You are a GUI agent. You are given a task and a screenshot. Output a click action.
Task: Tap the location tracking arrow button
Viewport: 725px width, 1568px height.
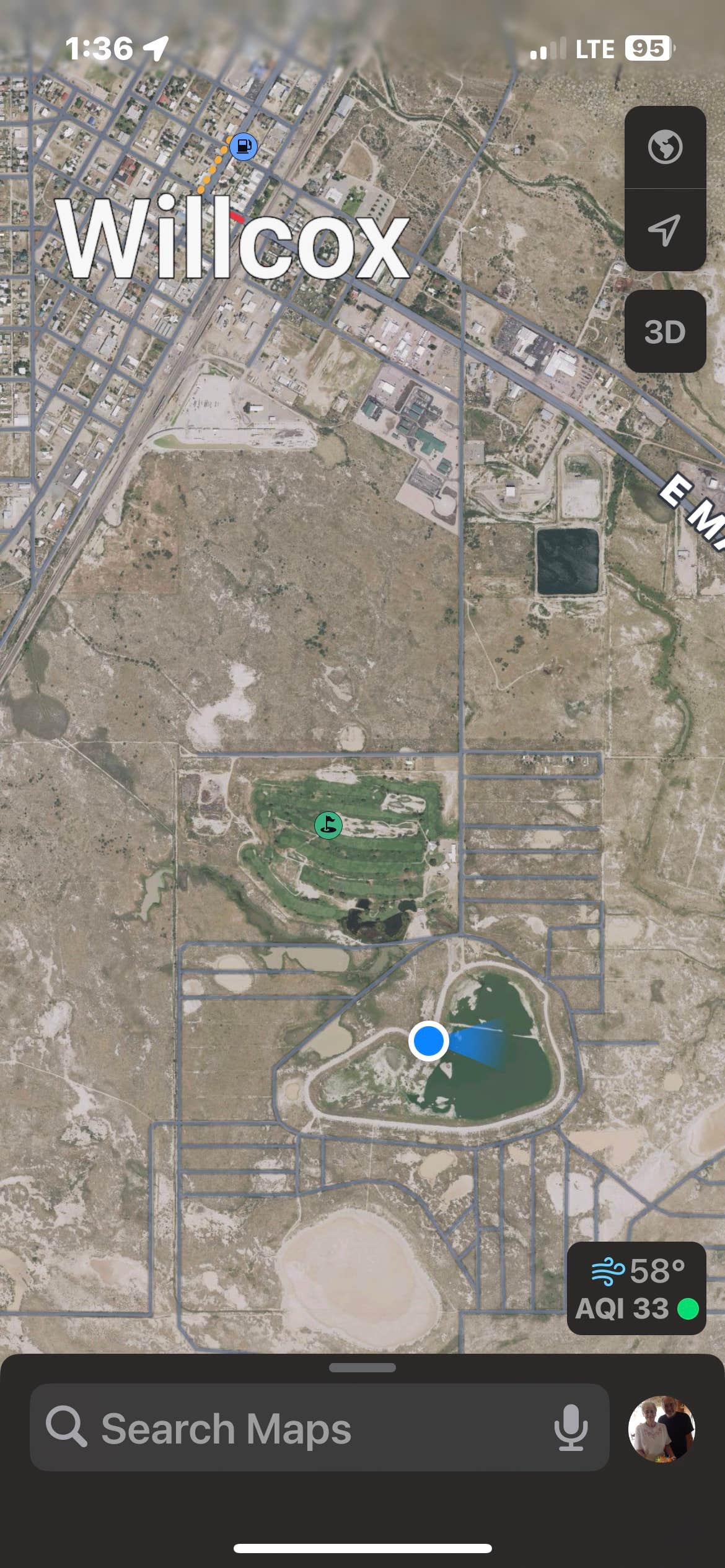(665, 230)
